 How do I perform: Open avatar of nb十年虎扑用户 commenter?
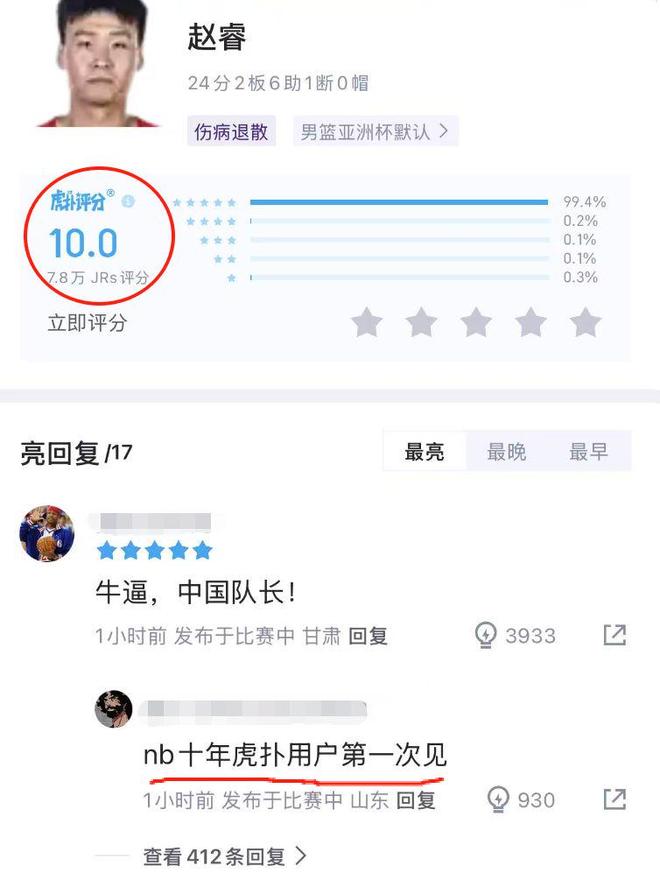(114, 709)
